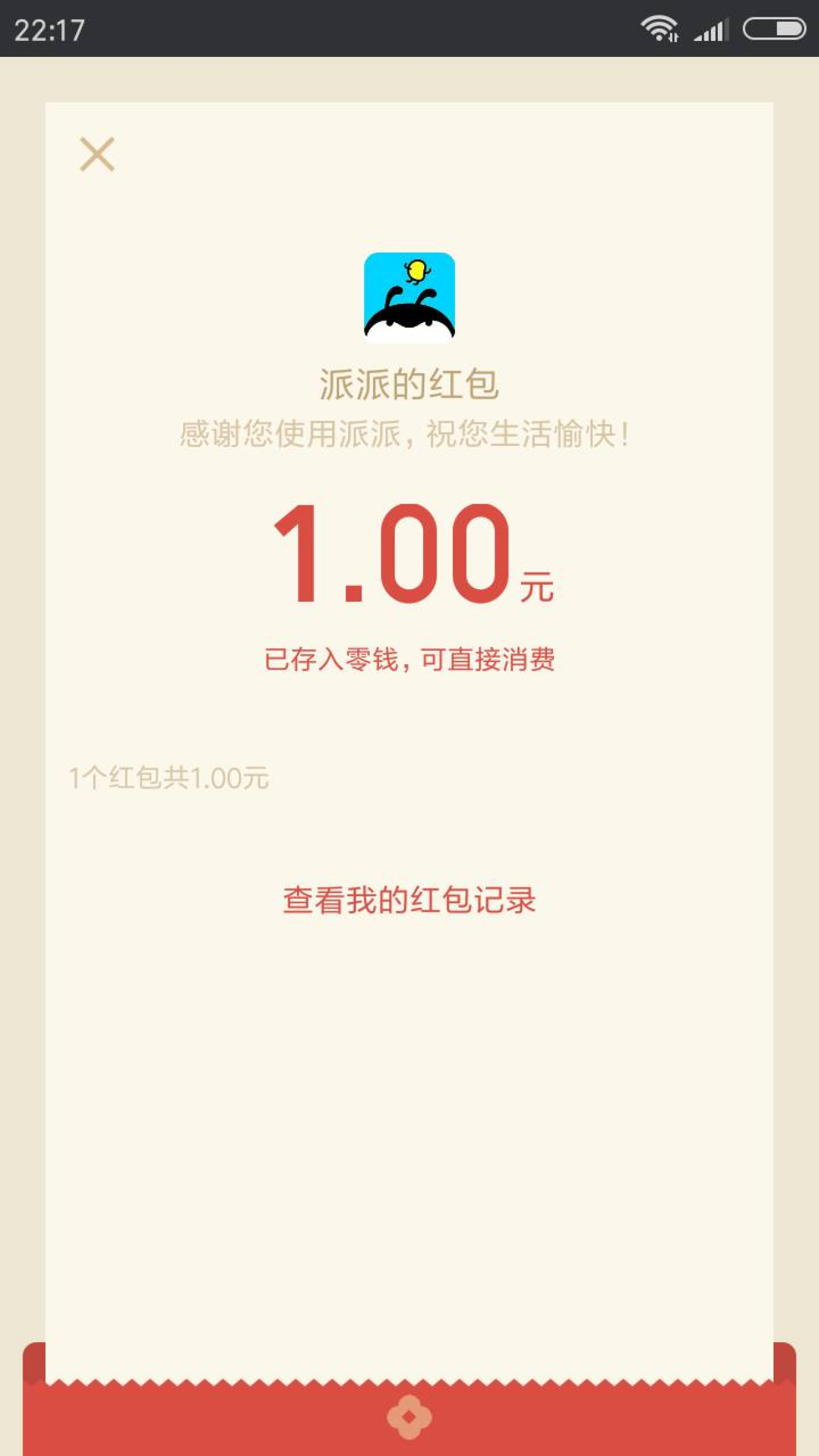Close the red packet details
This screenshot has height=1456, width=819.
[97, 154]
